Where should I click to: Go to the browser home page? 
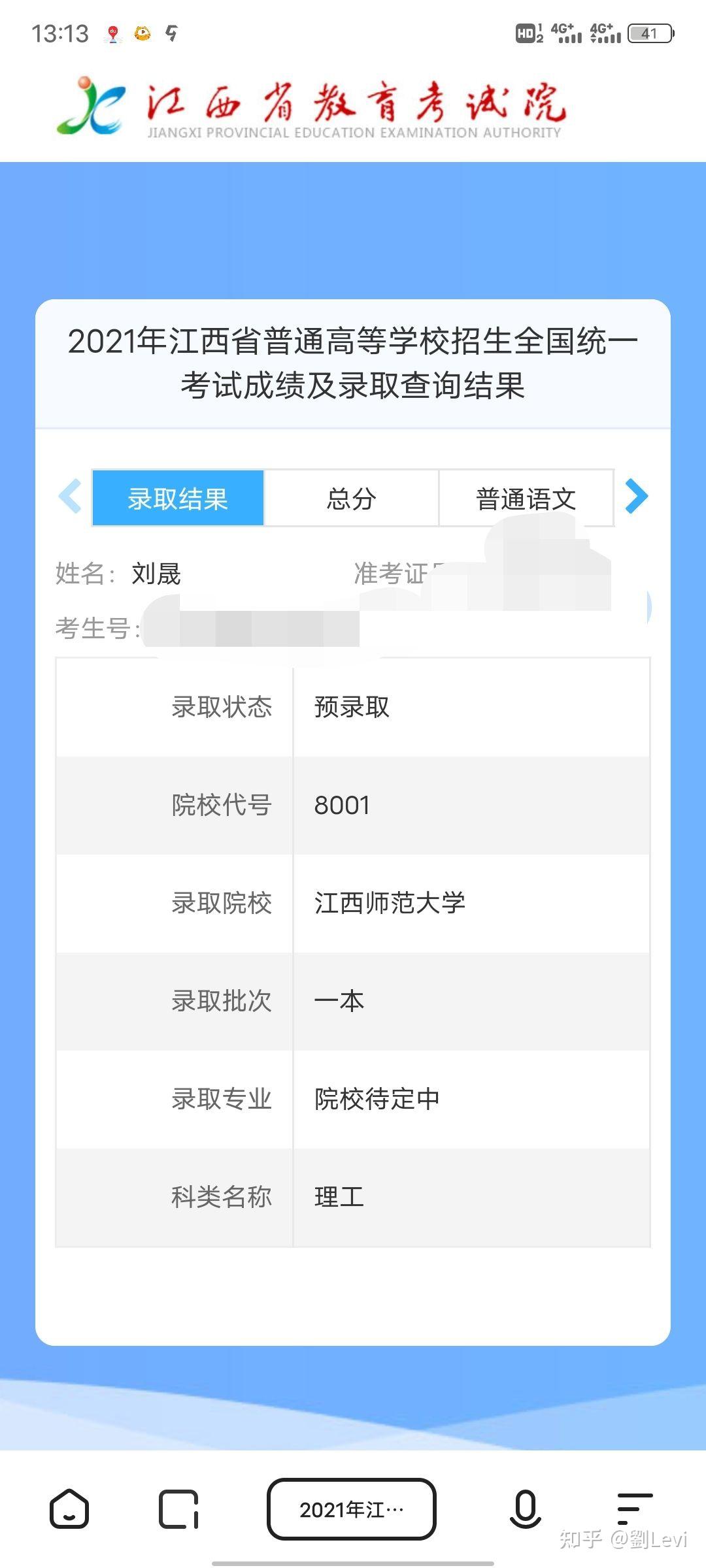coord(69,1509)
